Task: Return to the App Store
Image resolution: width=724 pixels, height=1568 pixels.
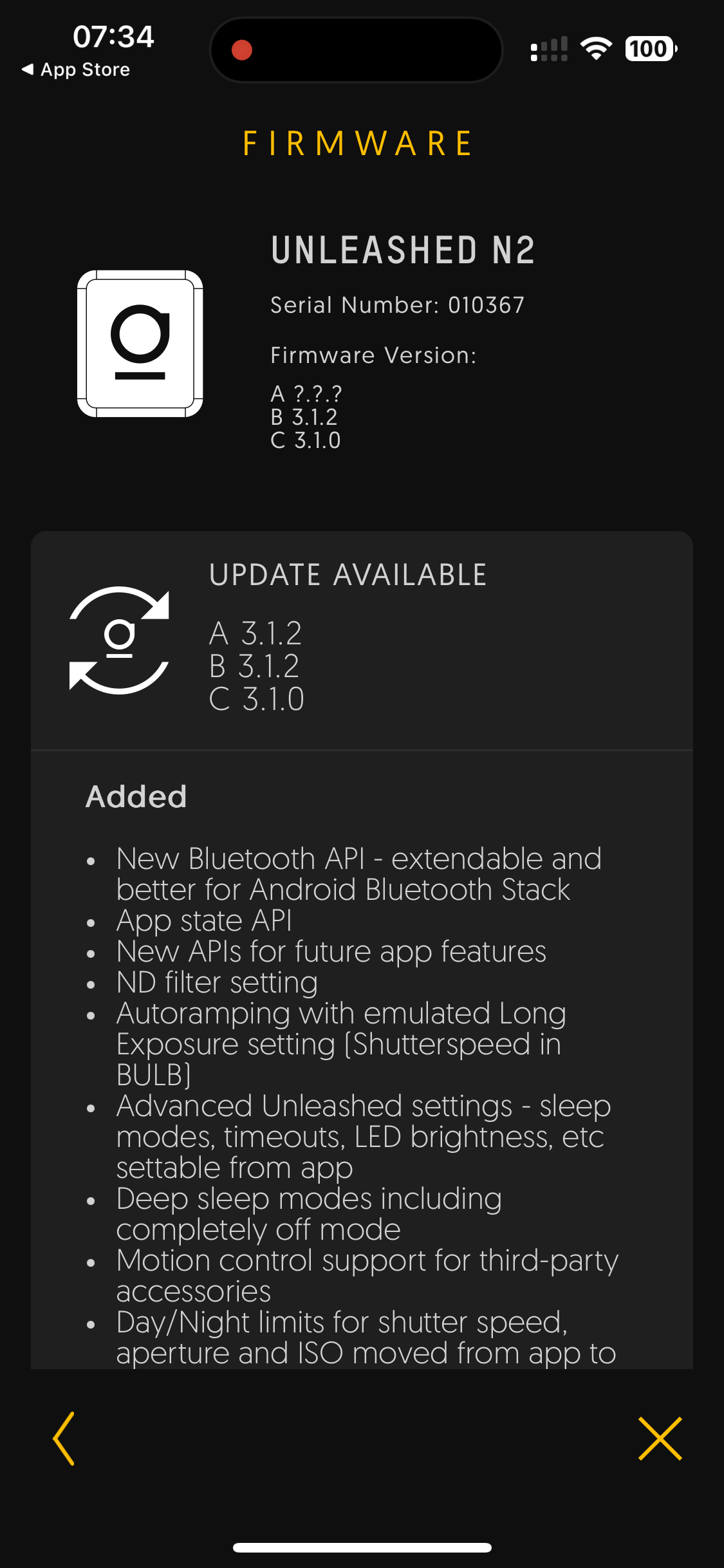Action: (x=76, y=70)
